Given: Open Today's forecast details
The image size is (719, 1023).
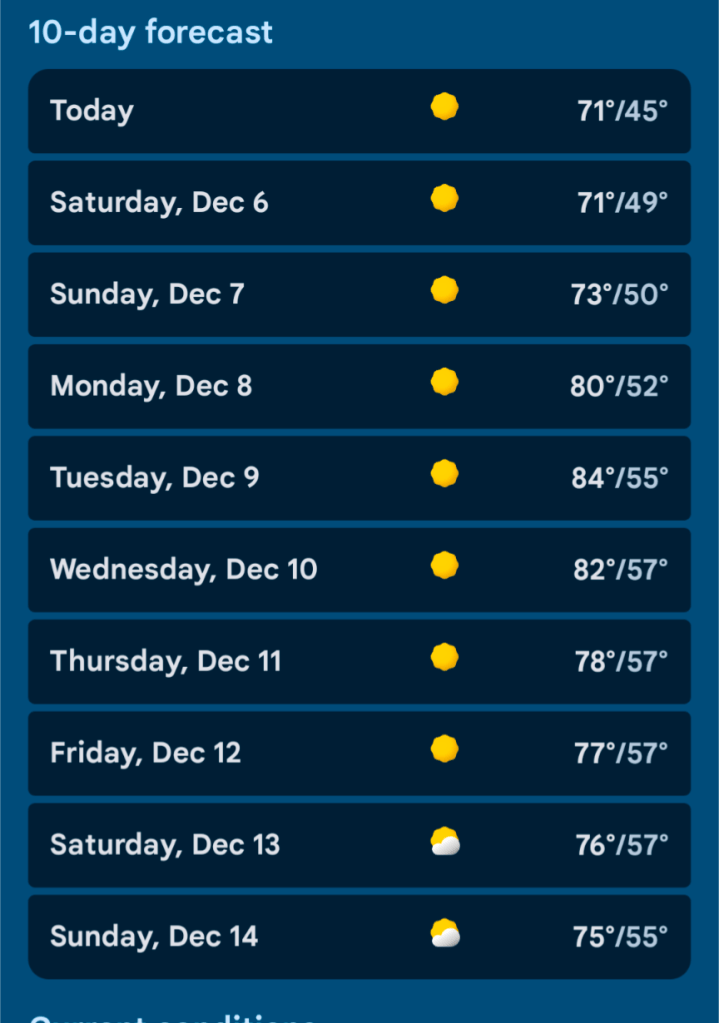Looking at the screenshot, I should click(359, 110).
